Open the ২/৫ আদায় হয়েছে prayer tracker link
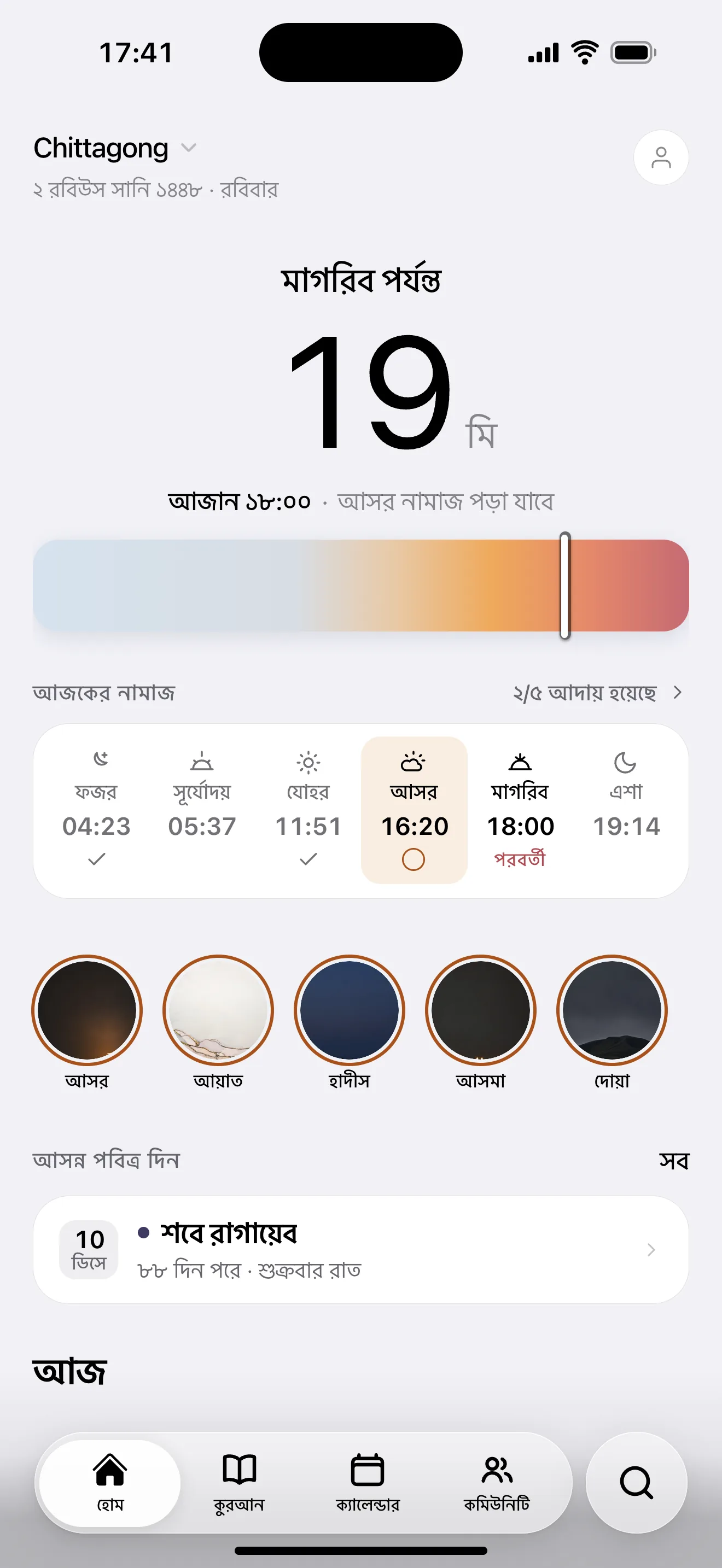Screen dimensions: 722x1568 (x=597, y=693)
